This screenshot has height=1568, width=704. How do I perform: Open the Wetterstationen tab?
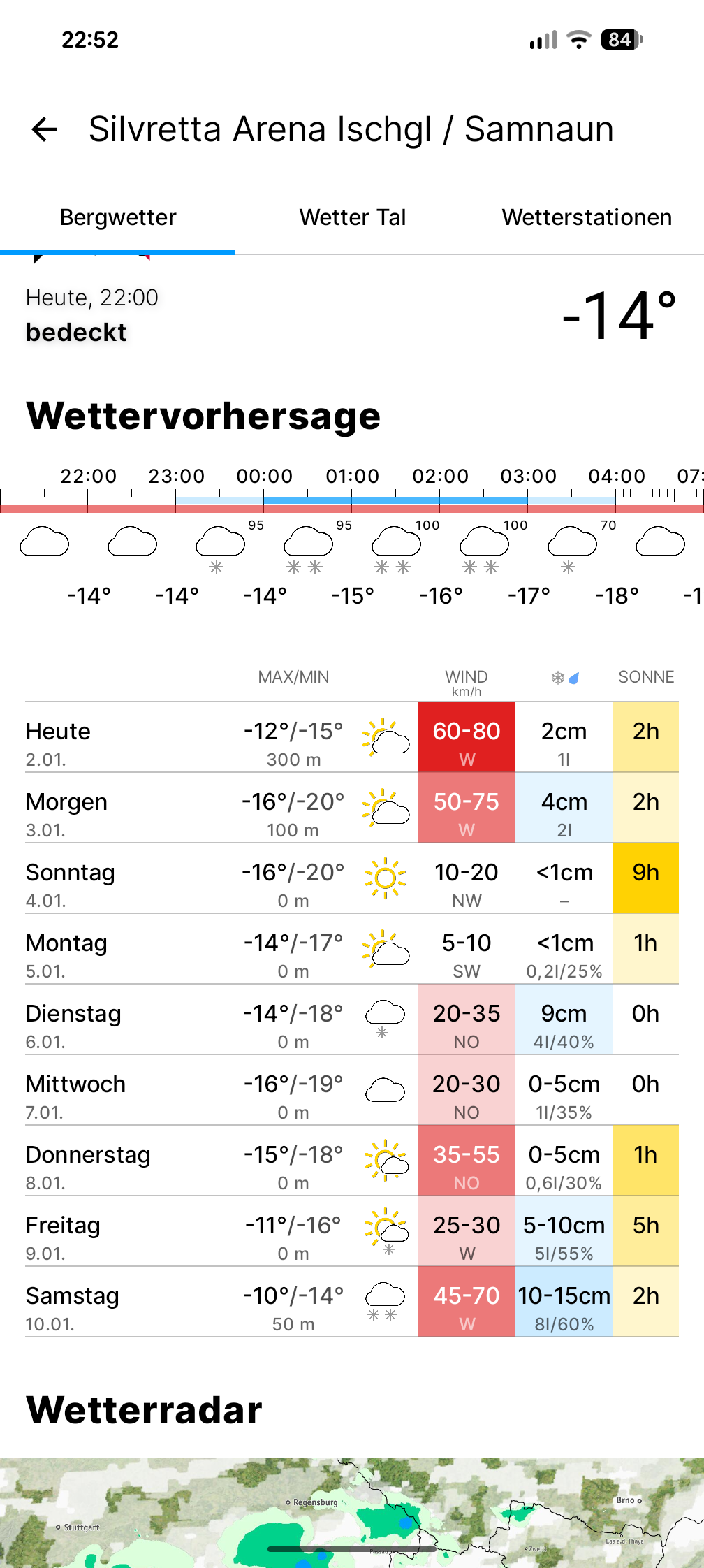[586, 217]
